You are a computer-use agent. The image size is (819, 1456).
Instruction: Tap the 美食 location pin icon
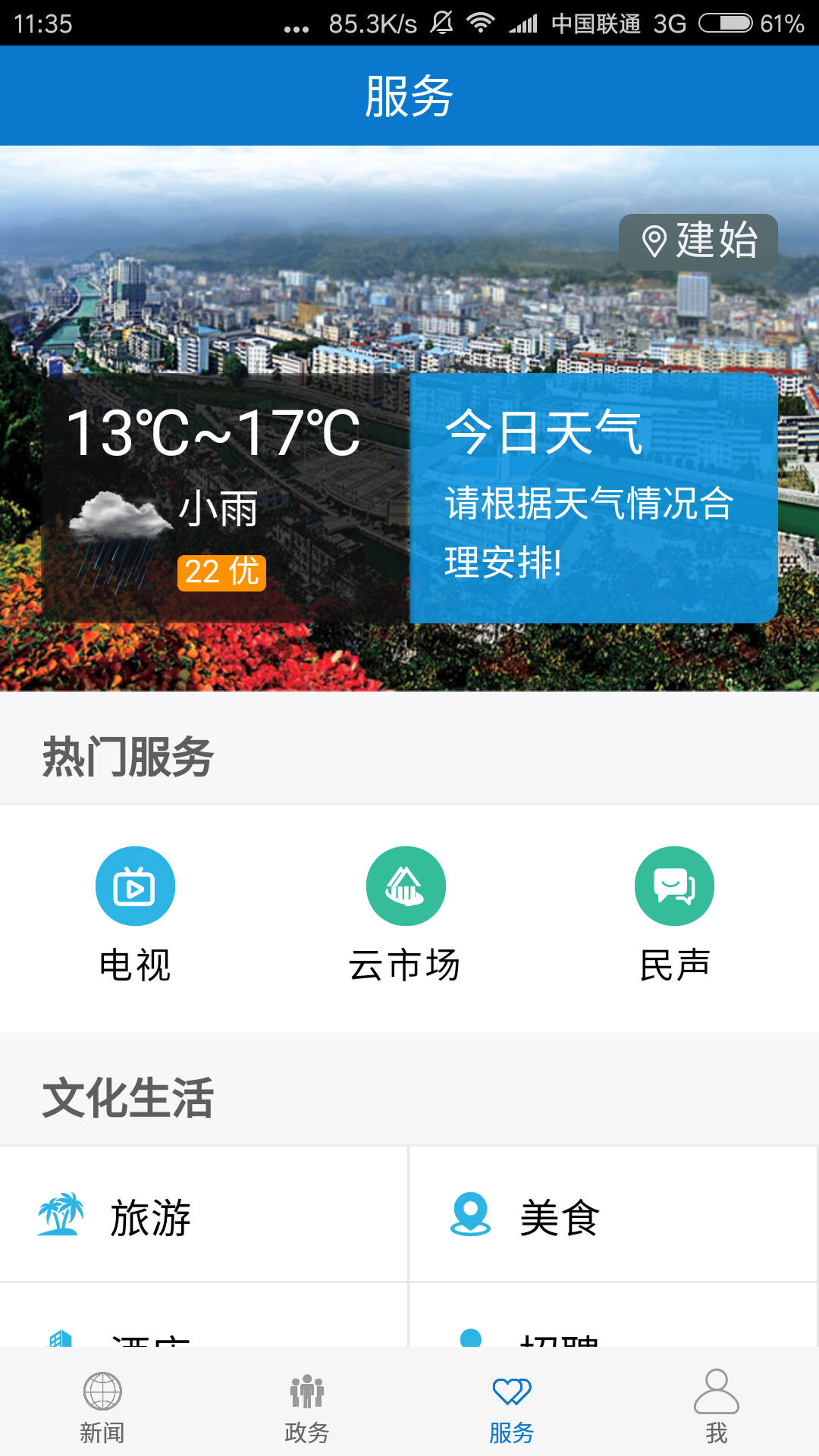pyautogui.click(x=470, y=1213)
